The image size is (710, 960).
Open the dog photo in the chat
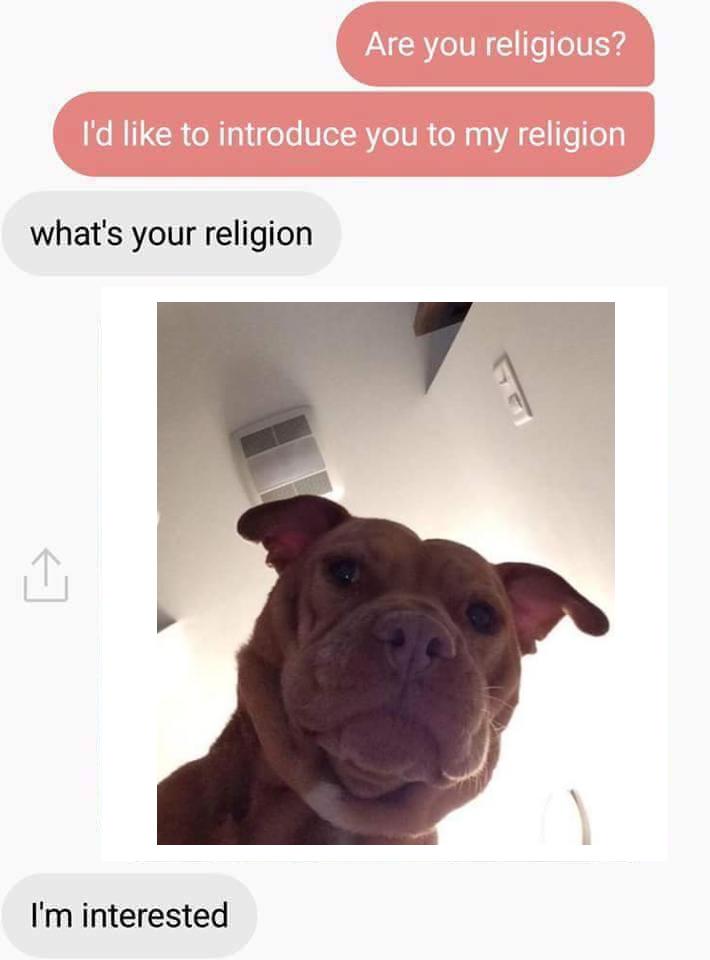(385, 573)
